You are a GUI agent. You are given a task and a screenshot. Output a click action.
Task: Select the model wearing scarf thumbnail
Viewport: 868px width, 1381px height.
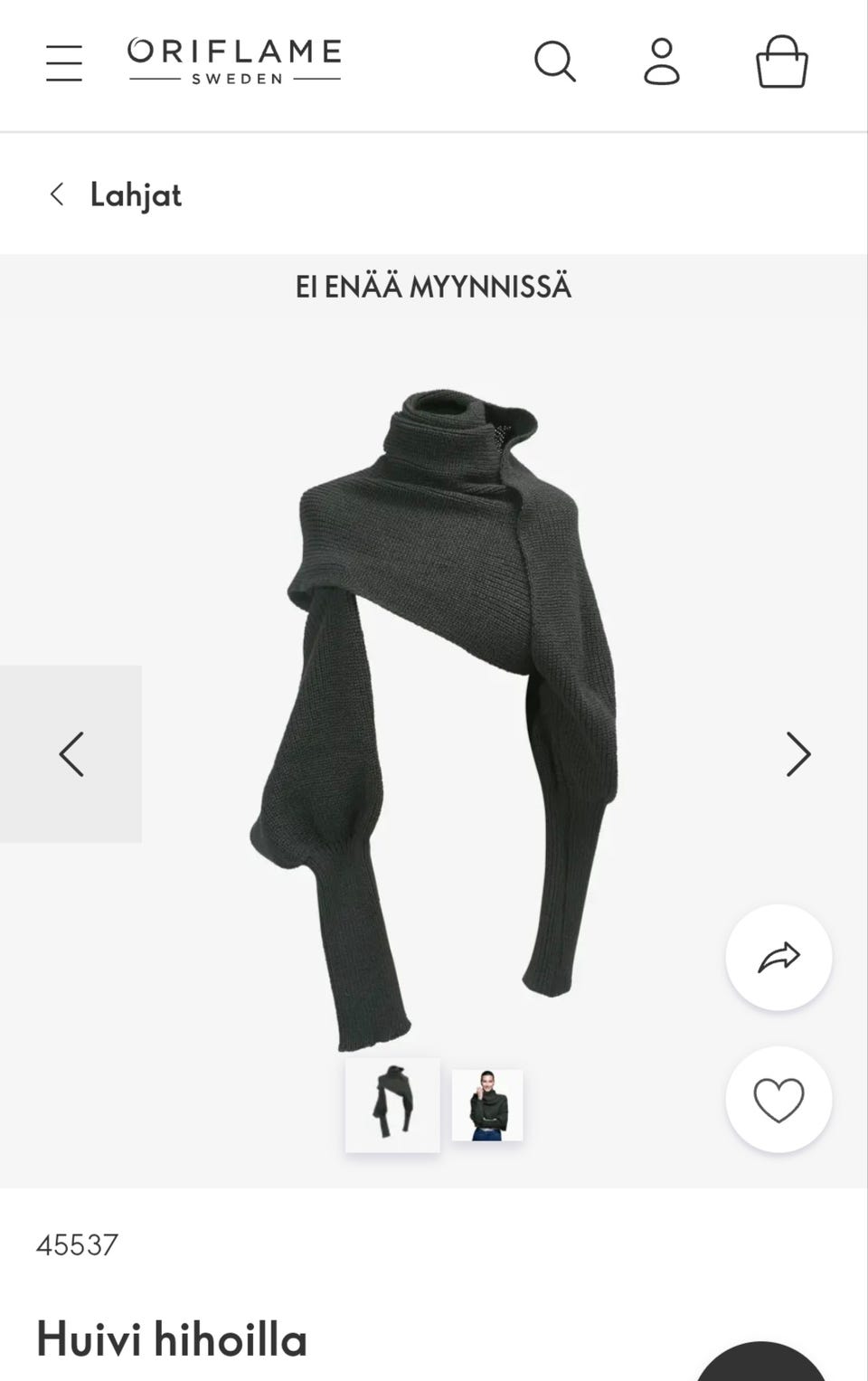pos(487,1104)
